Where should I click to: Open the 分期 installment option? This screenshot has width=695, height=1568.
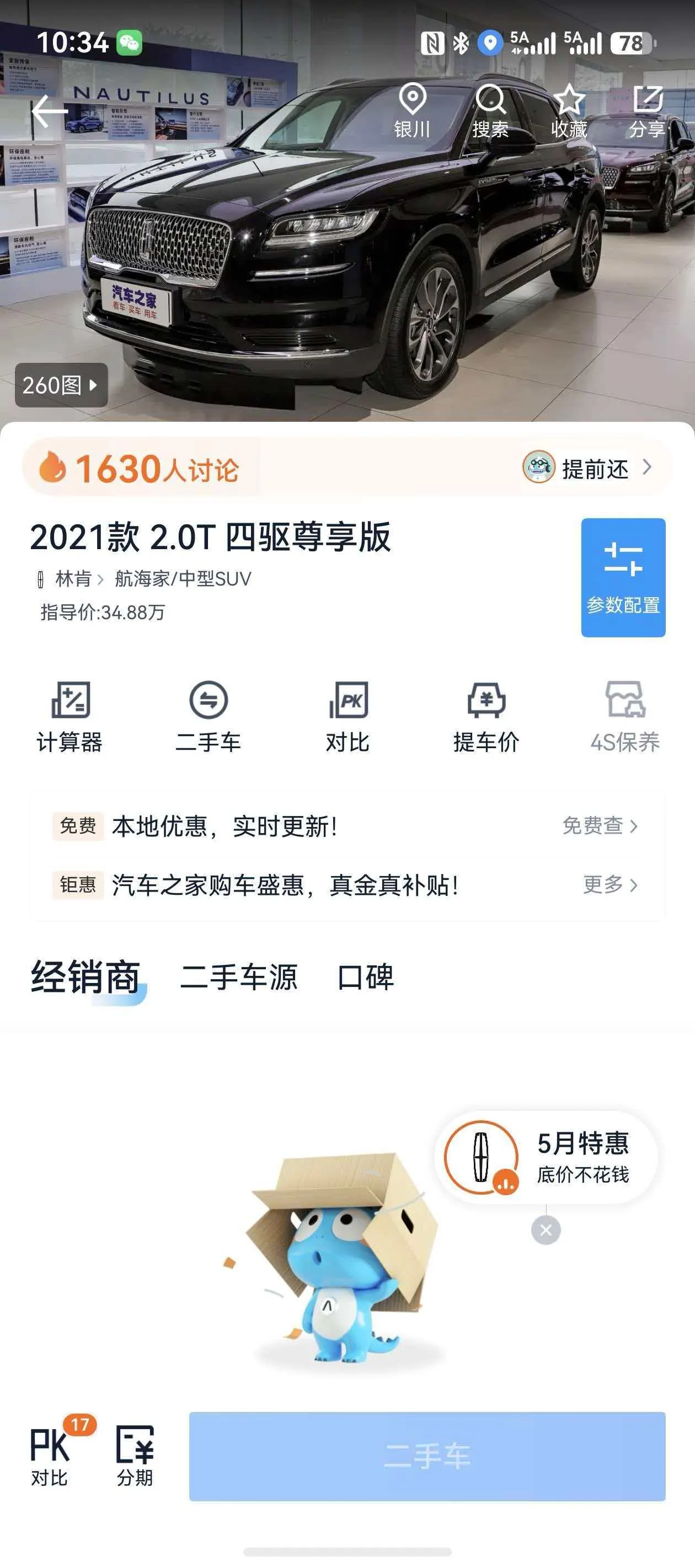click(x=135, y=1455)
